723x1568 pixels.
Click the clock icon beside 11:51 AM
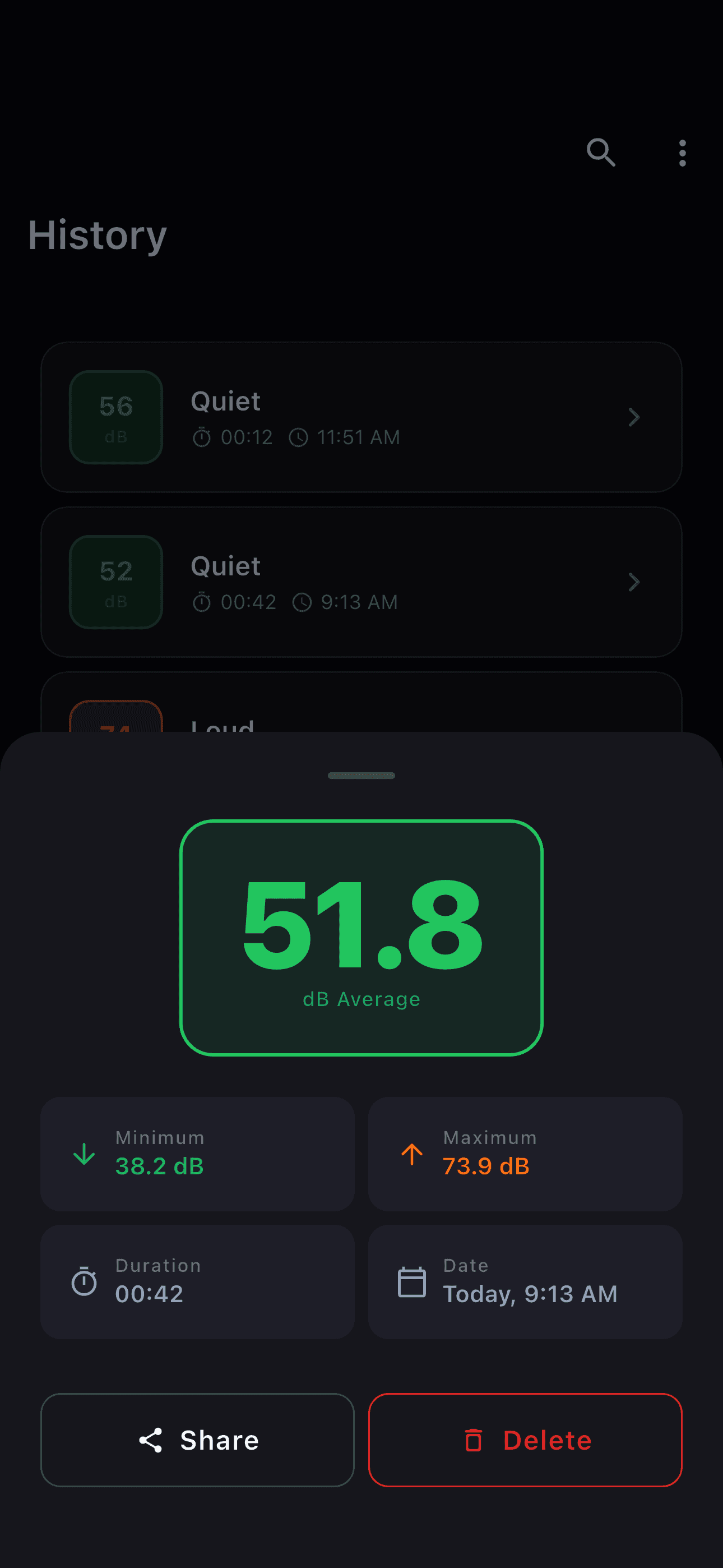pyautogui.click(x=300, y=437)
